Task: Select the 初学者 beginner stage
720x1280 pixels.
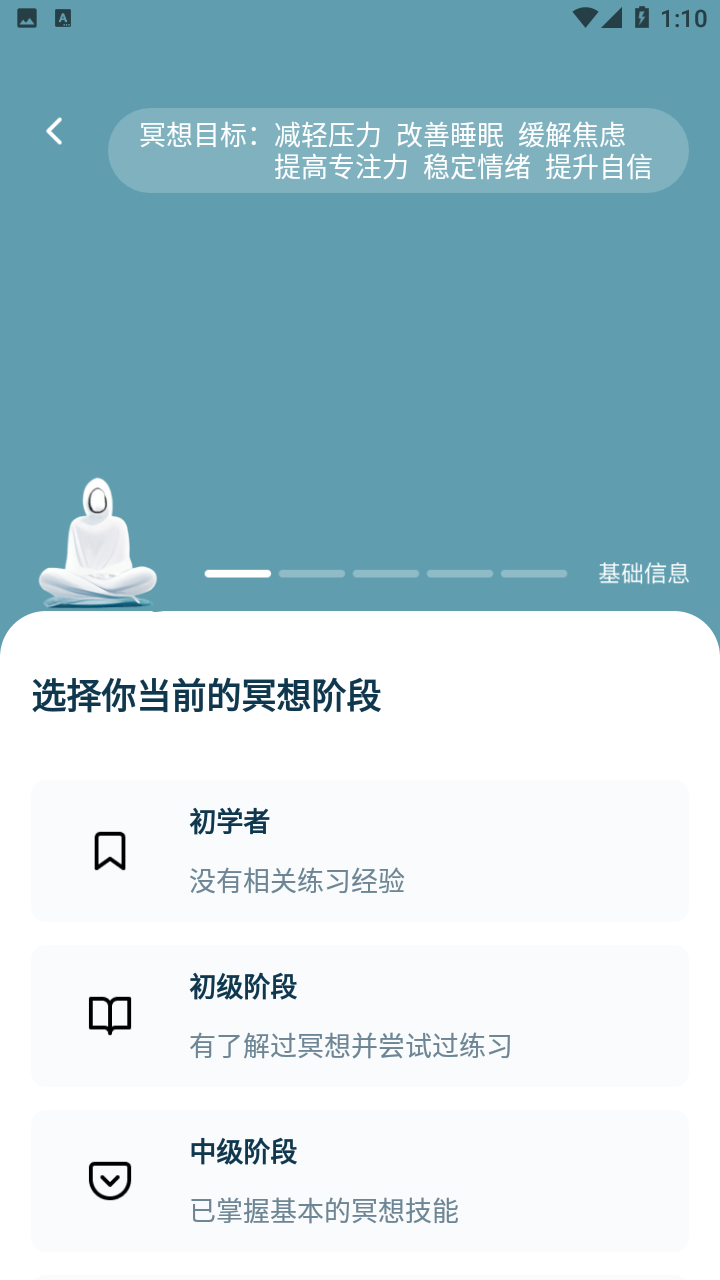Action: tap(360, 851)
